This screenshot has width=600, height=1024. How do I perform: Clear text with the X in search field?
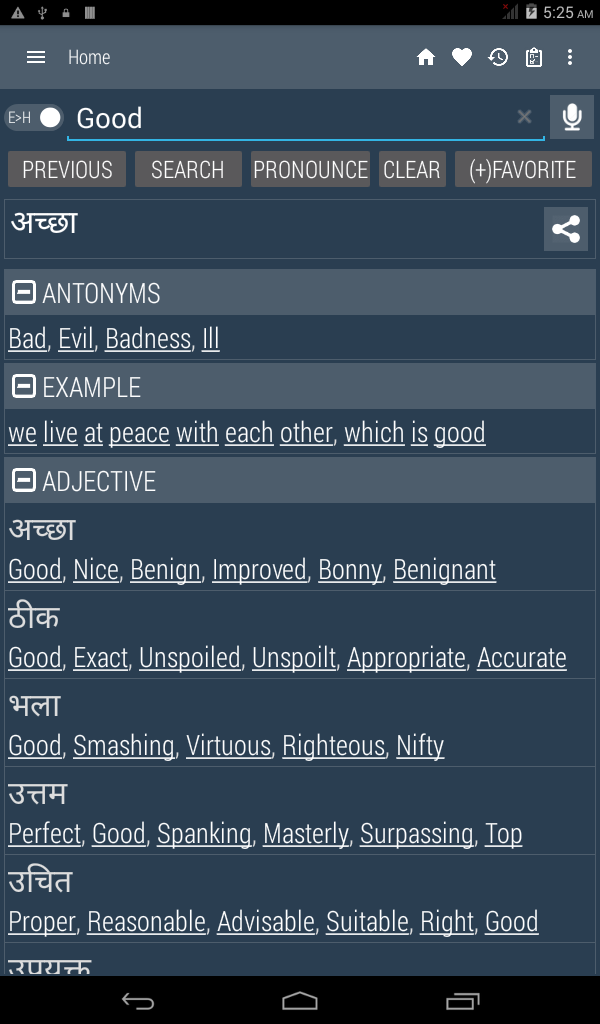coord(524,117)
